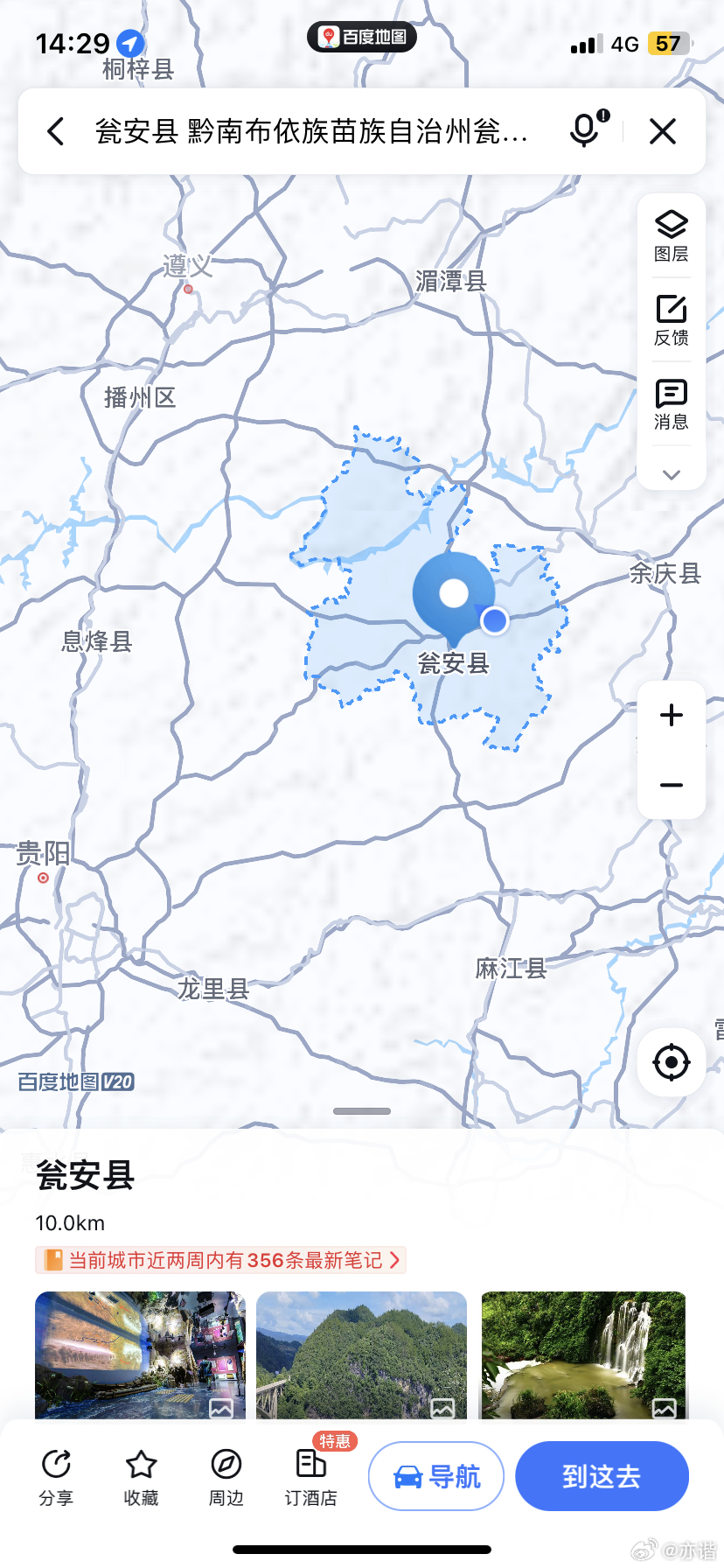This screenshot has height=1568, width=724.
Task: Tap the search field showing 瓮安县
Action: (311, 131)
